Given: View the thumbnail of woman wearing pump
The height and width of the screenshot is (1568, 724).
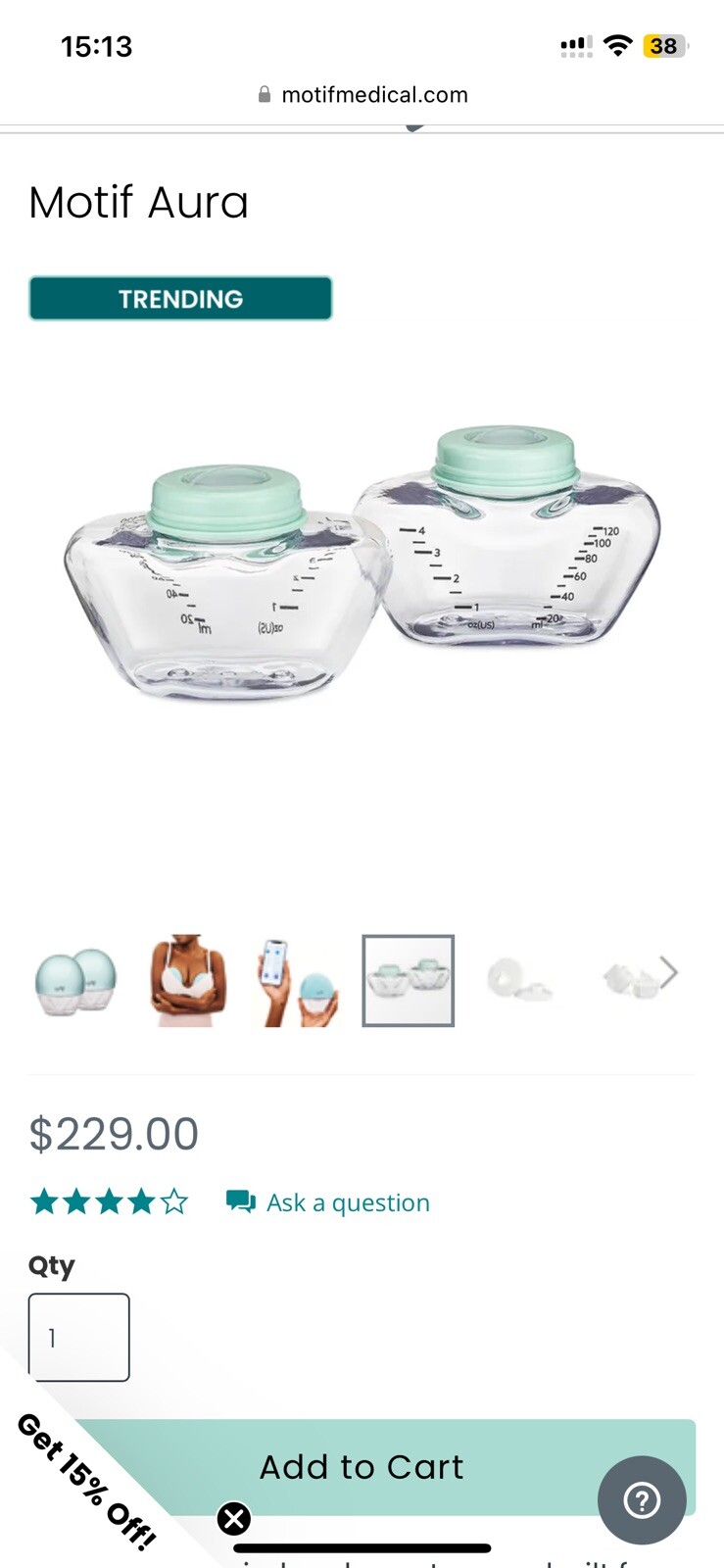Looking at the screenshot, I should point(188,981).
